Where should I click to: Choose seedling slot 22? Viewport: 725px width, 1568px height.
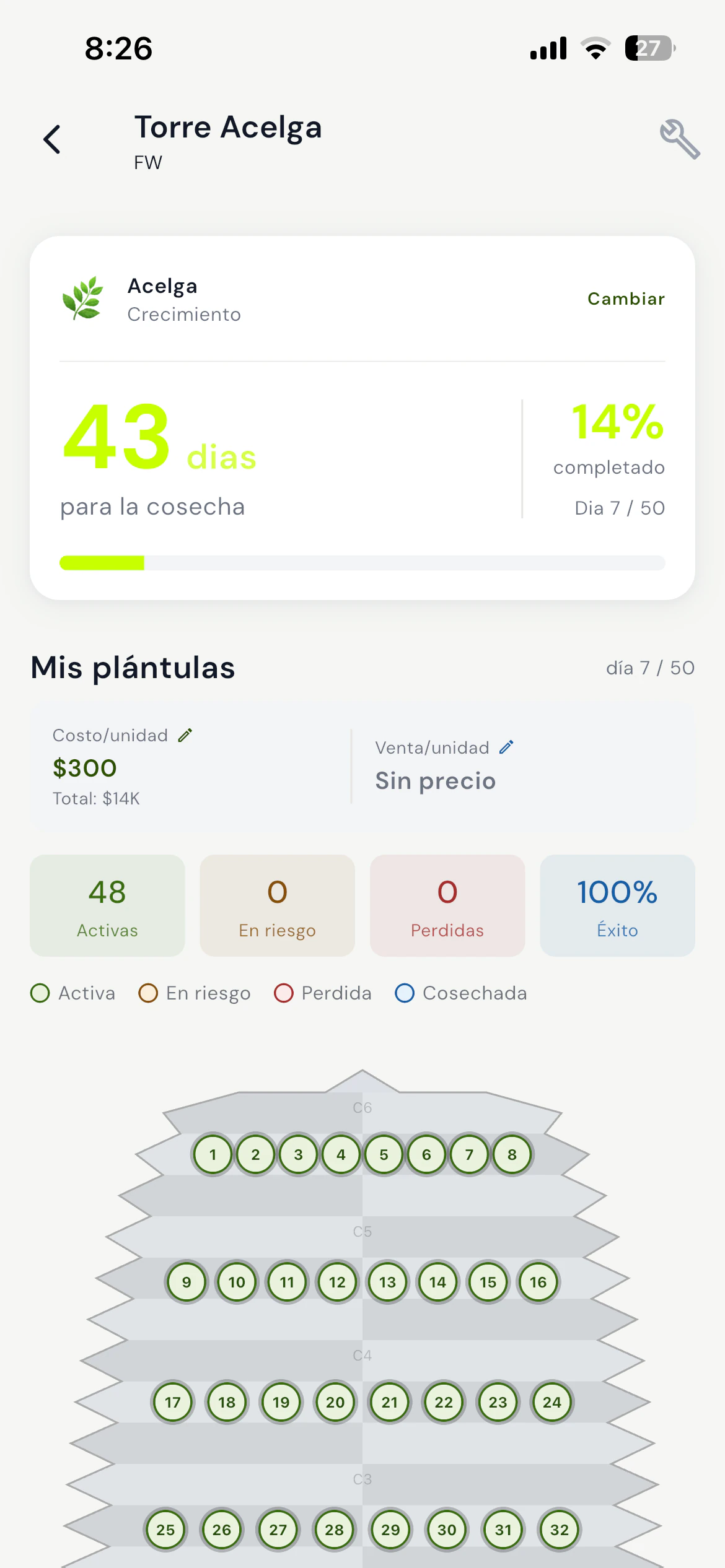pos(444,1402)
